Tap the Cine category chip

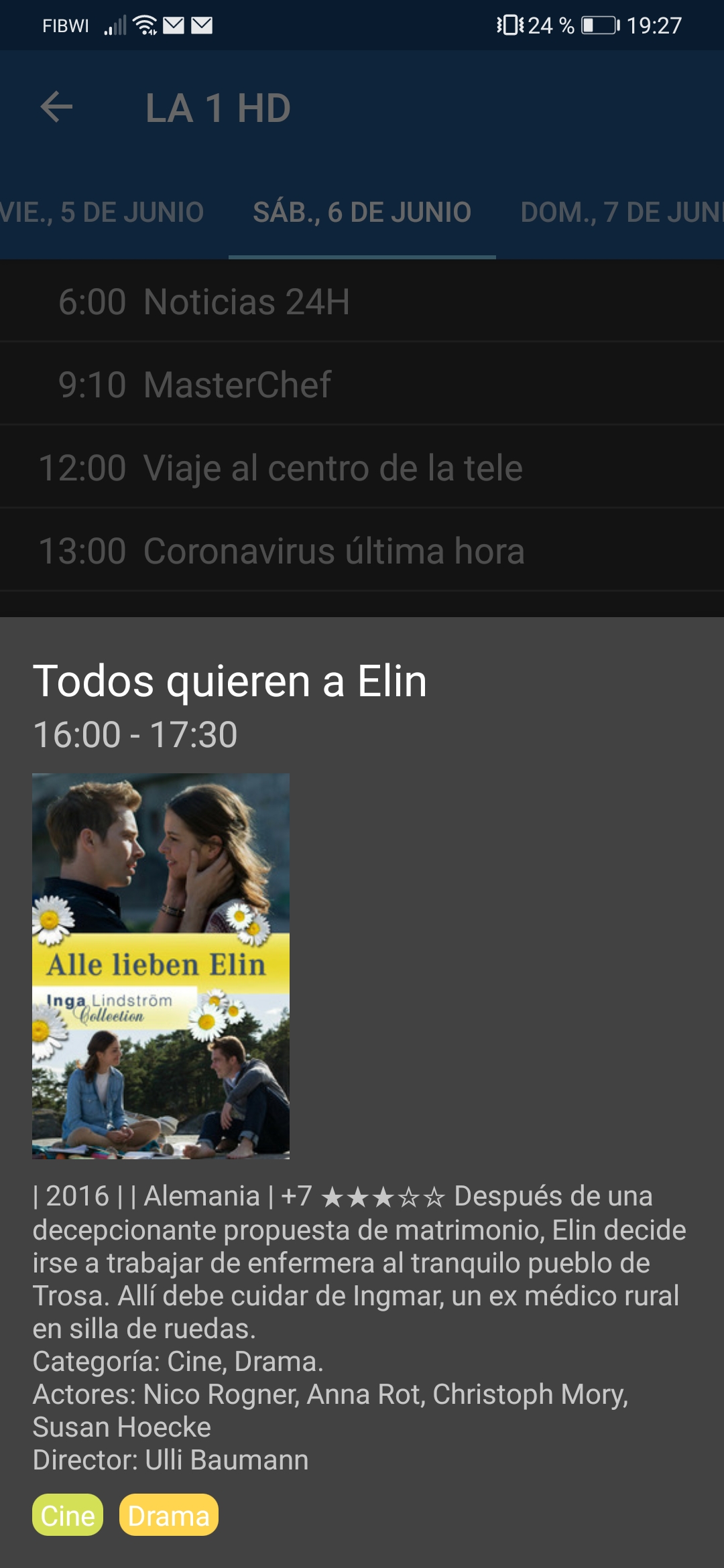tap(68, 1515)
